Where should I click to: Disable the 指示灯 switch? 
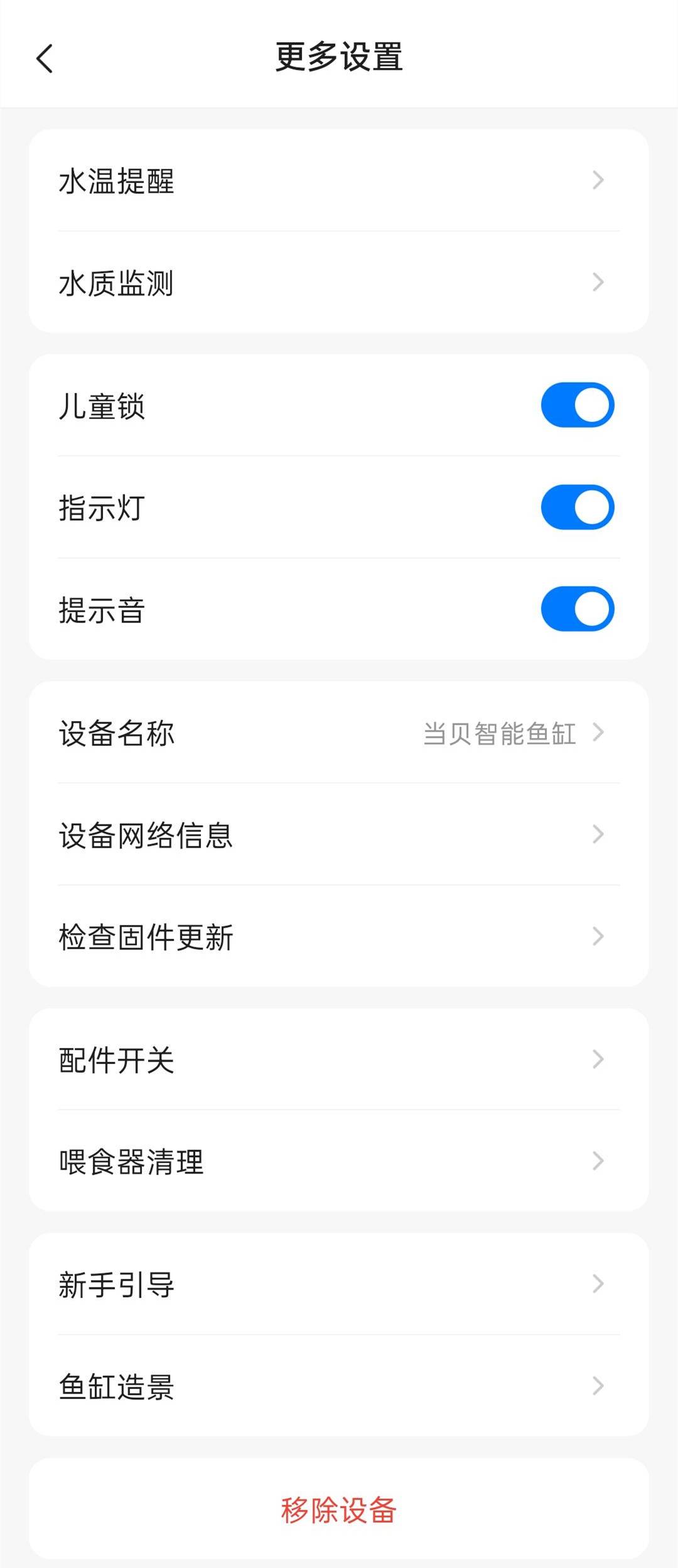click(577, 507)
